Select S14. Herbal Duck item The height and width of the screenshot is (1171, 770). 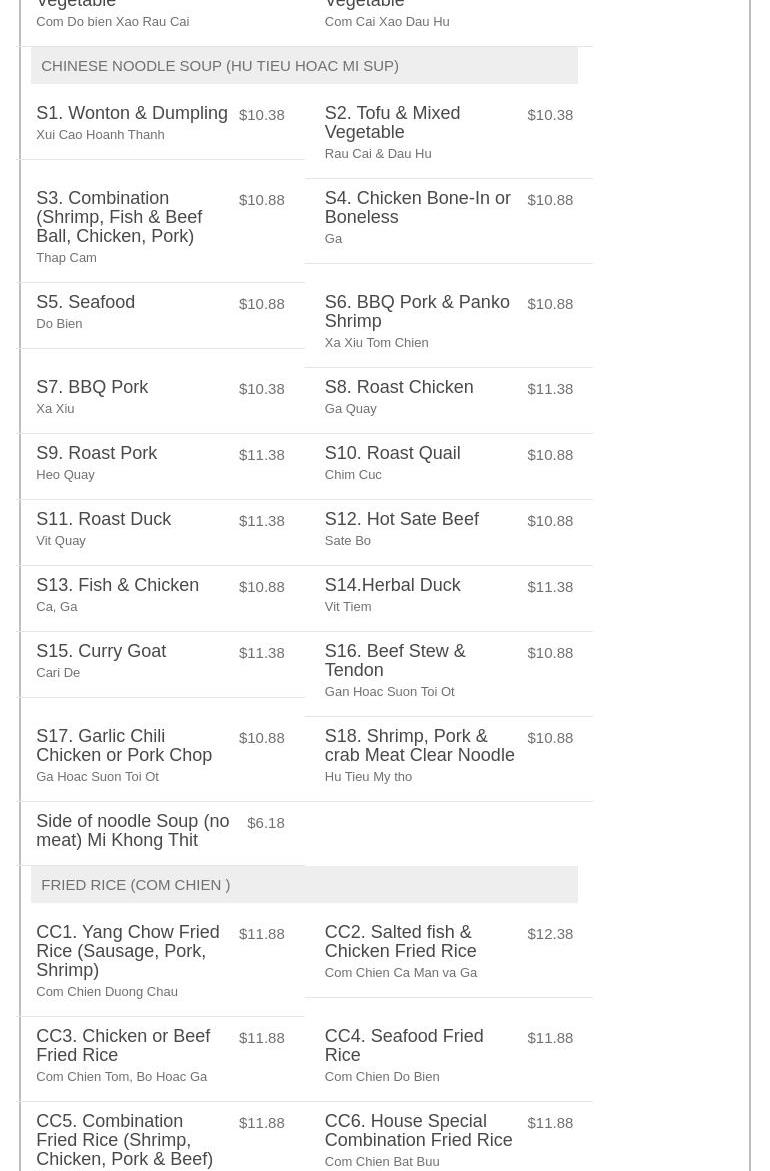[392, 586]
